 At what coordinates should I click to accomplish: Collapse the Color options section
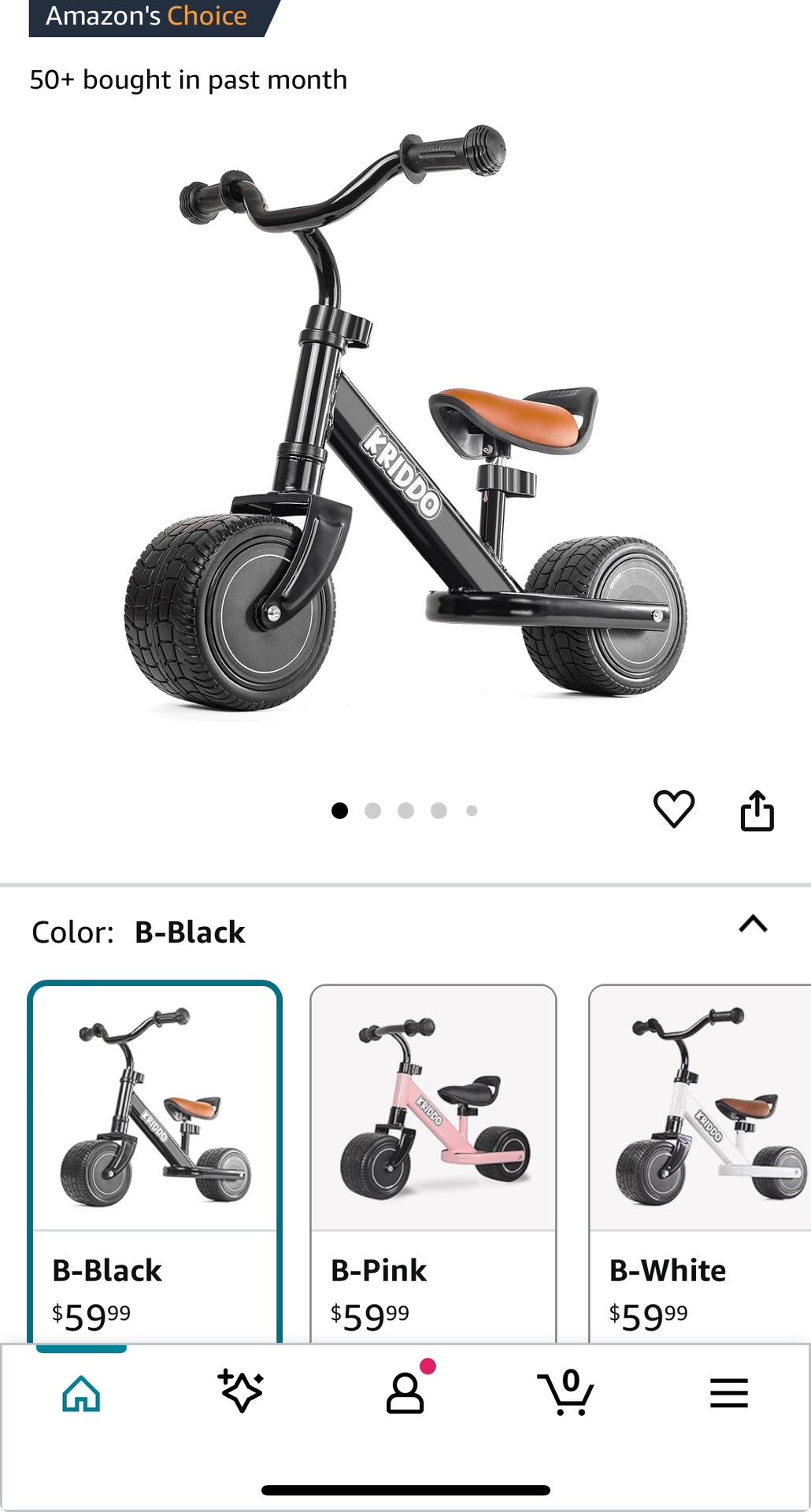[753, 924]
